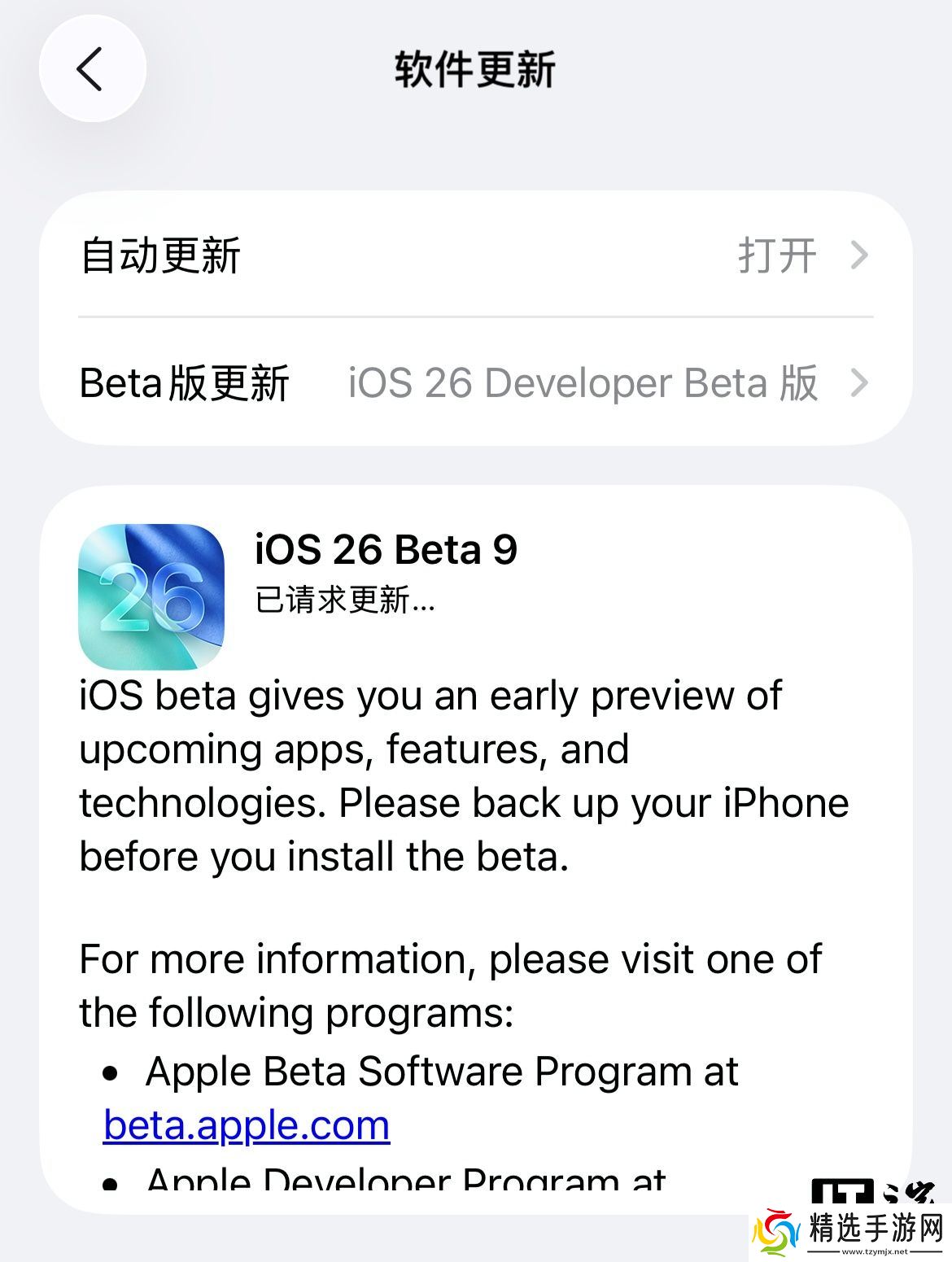Open the beta.apple.com link
Viewport: 952px width, 1262px height.
247,1125
